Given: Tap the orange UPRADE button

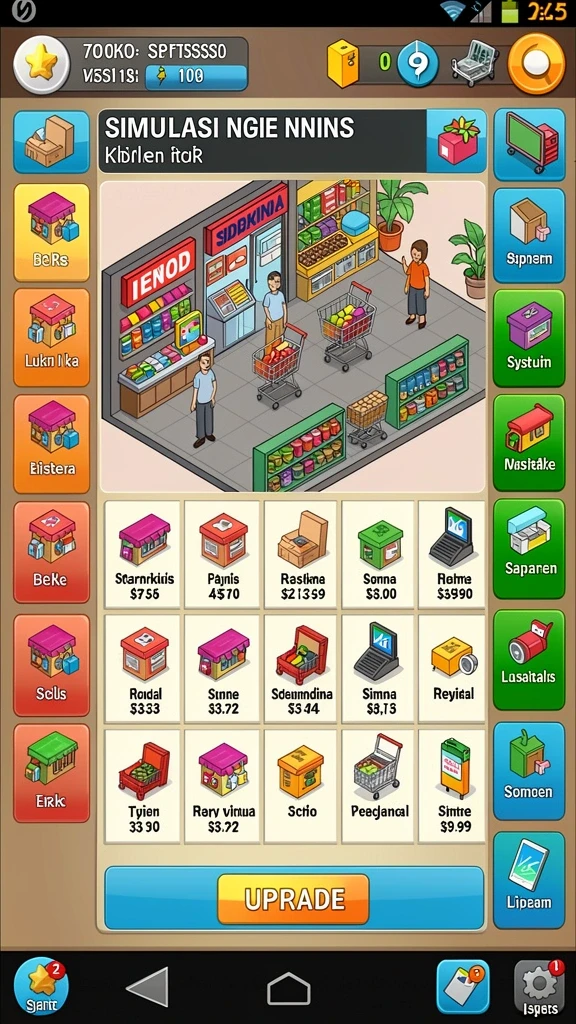Looking at the screenshot, I should (x=293, y=899).
